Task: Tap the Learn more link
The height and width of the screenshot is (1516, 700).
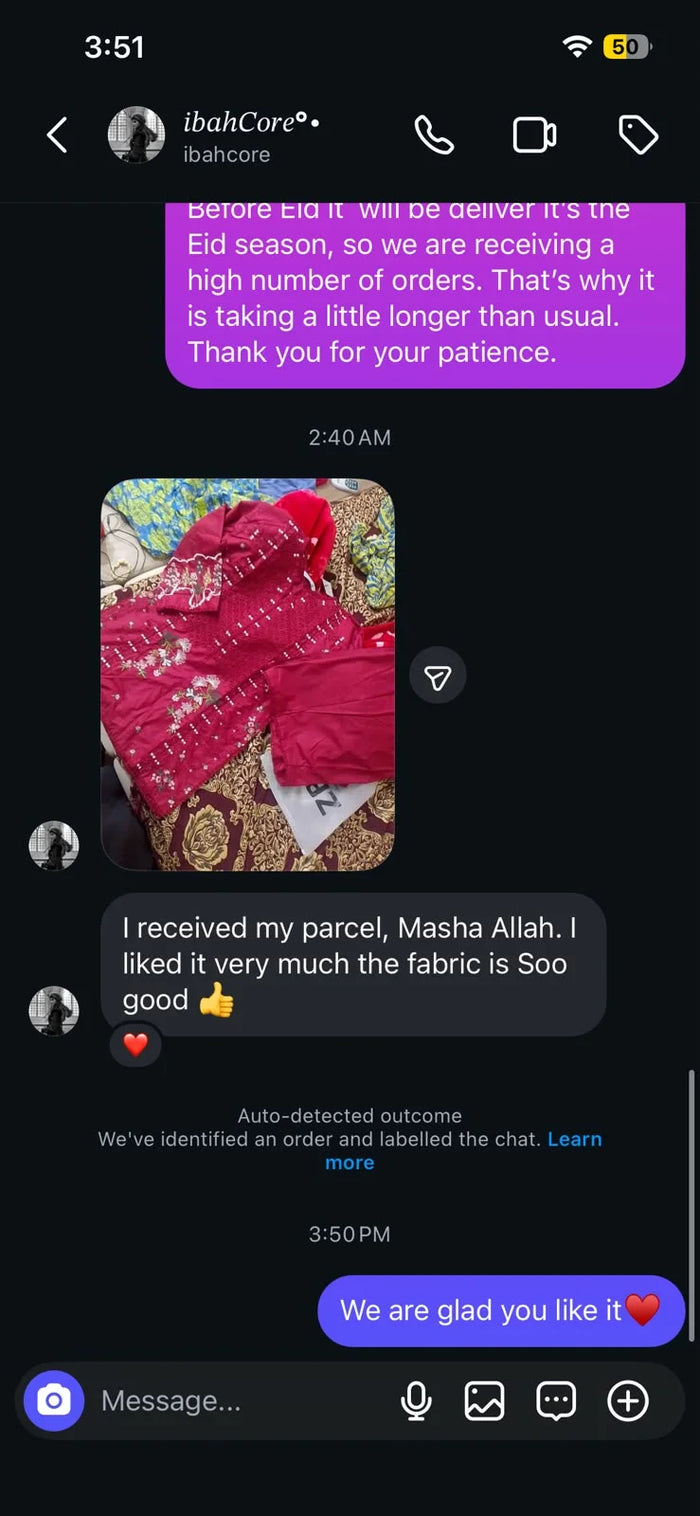Action: [x=463, y=1151]
